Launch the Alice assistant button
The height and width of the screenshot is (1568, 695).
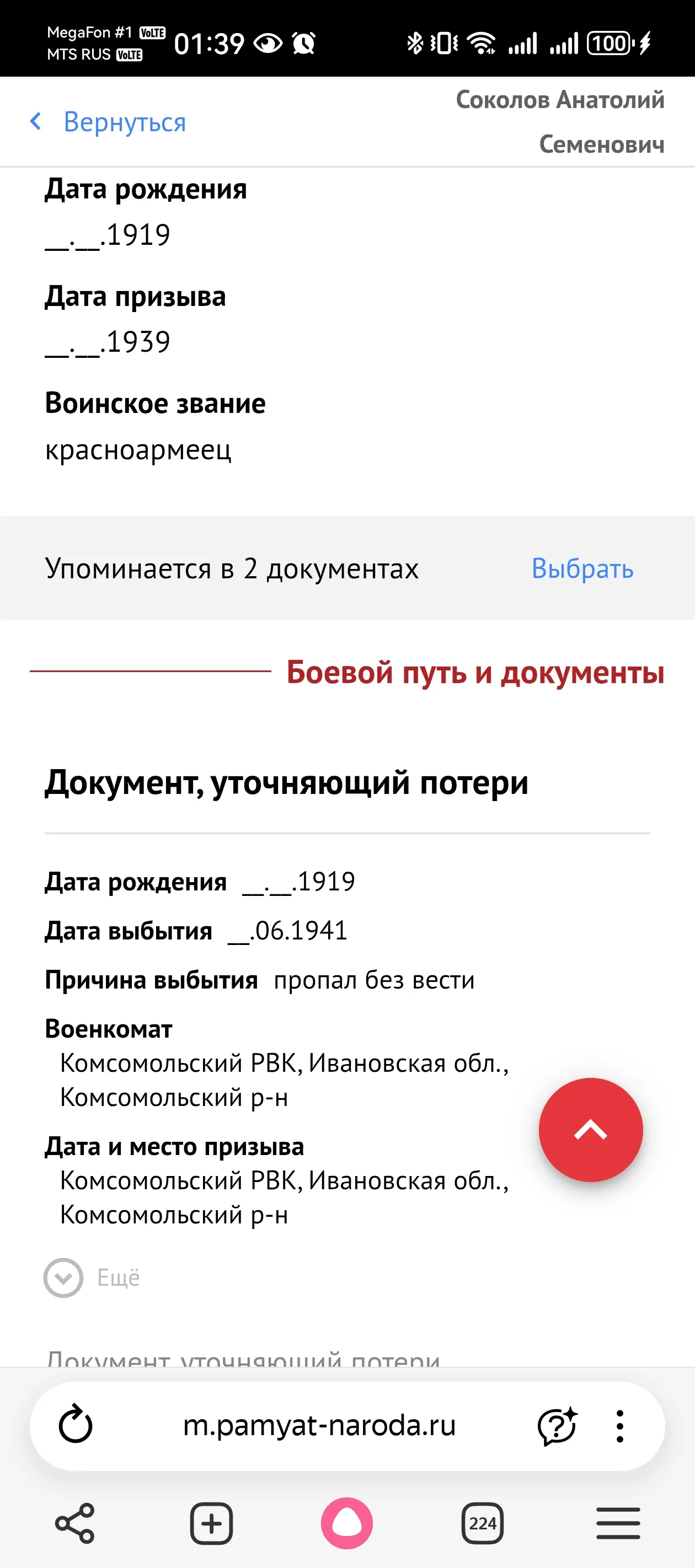(x=346, y=1523)
